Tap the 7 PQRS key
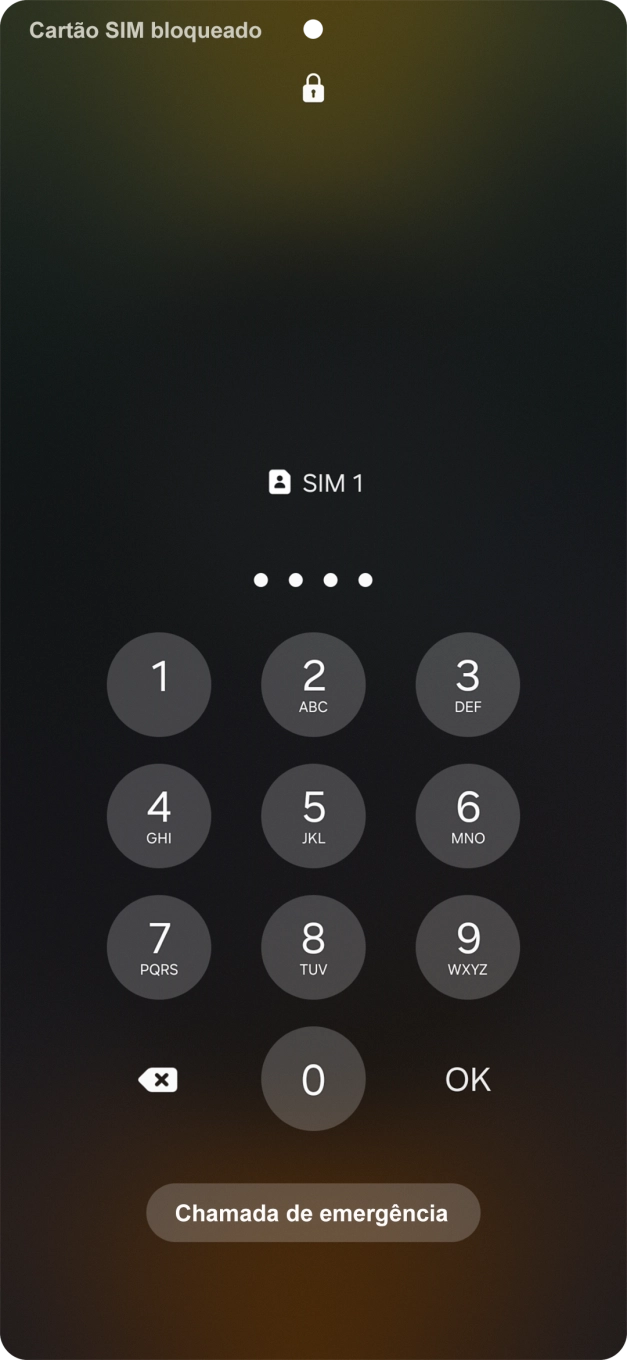Viewport: 627px width, 1360px height. pos(159,946)
